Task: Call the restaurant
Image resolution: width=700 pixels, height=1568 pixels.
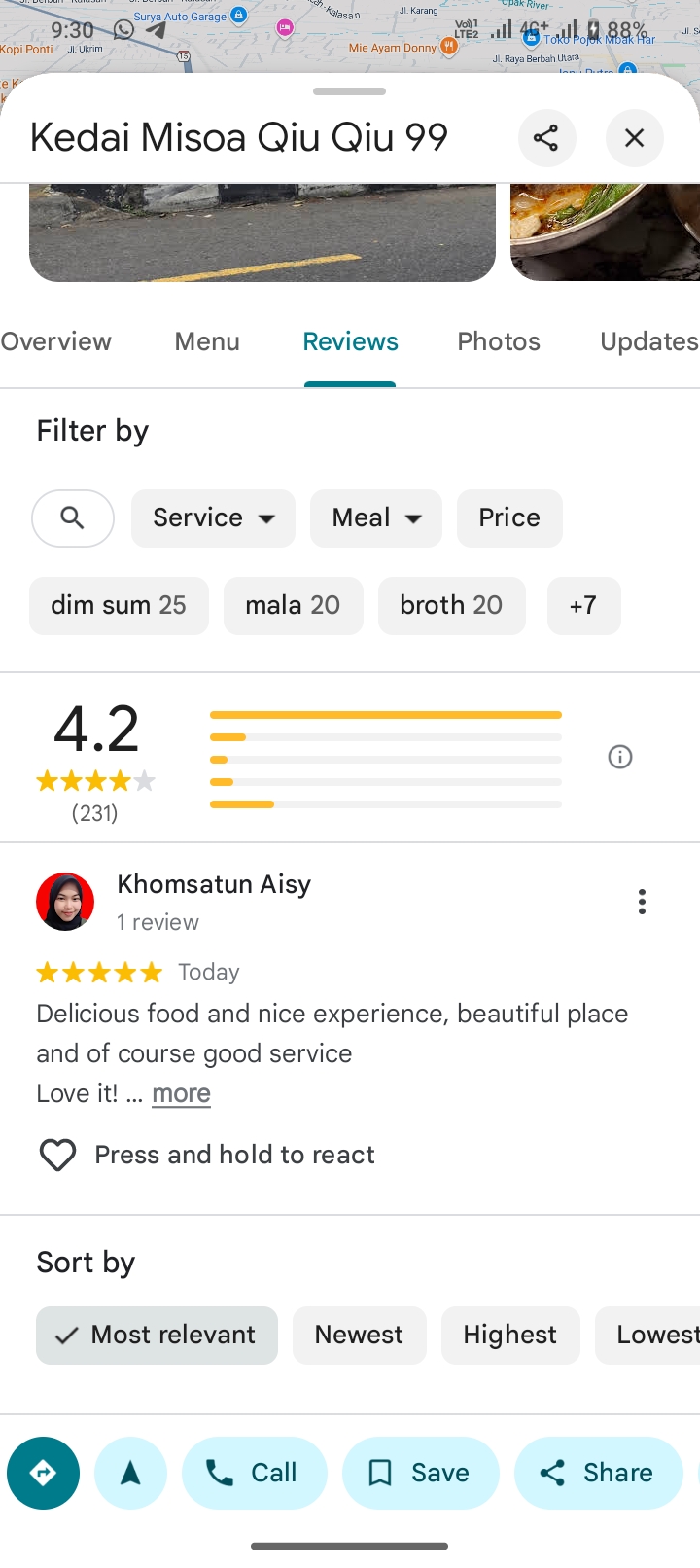Action: [255, 1473]
